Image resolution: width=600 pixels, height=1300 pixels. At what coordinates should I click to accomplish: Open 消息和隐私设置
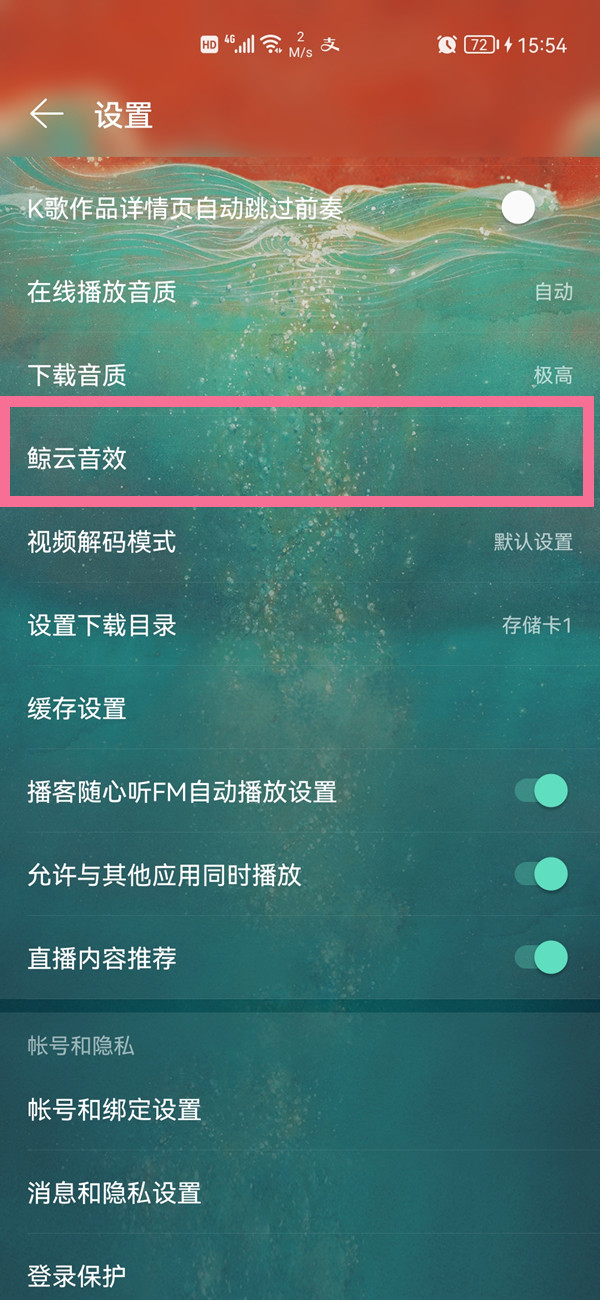300,1192
